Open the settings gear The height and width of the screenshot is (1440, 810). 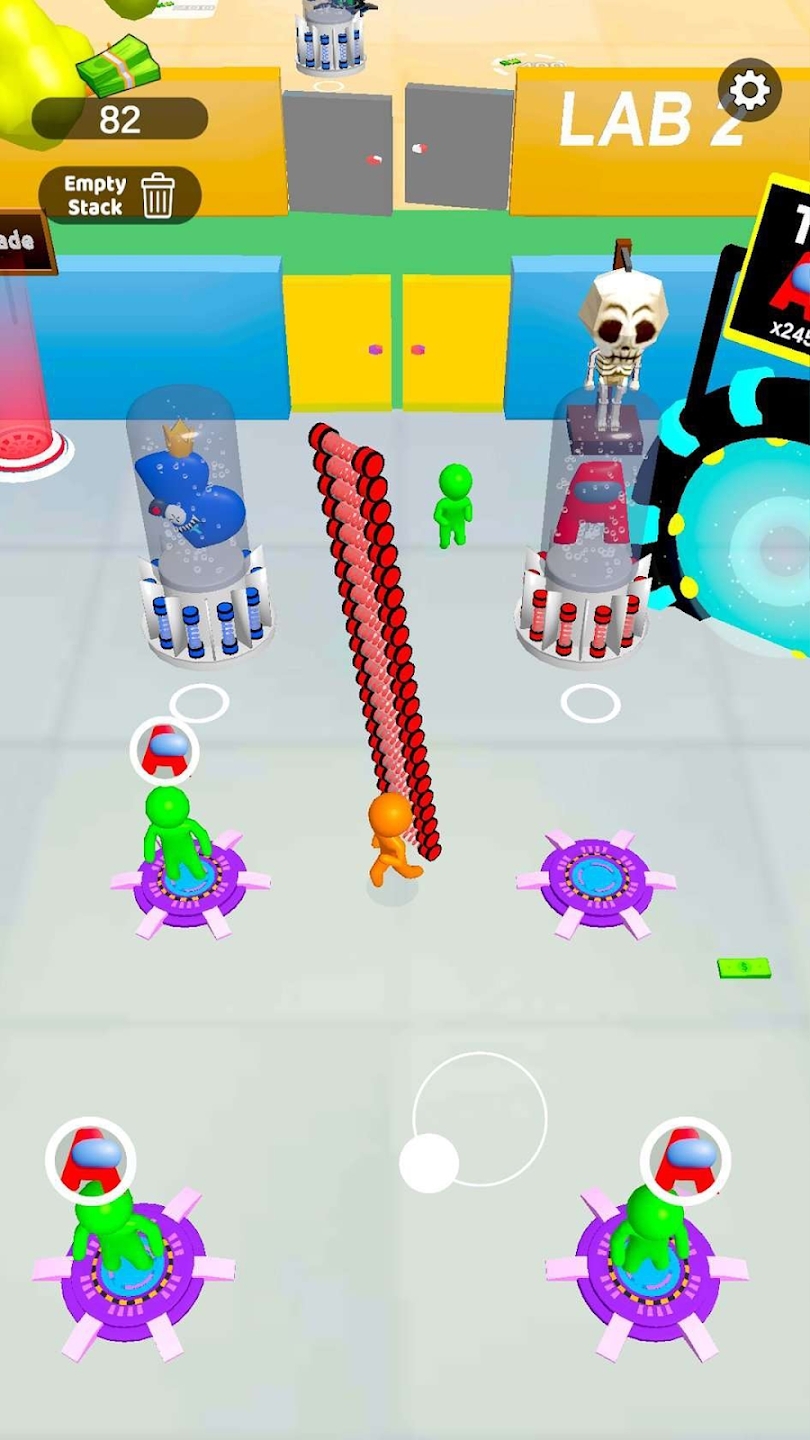click(749, 91)
